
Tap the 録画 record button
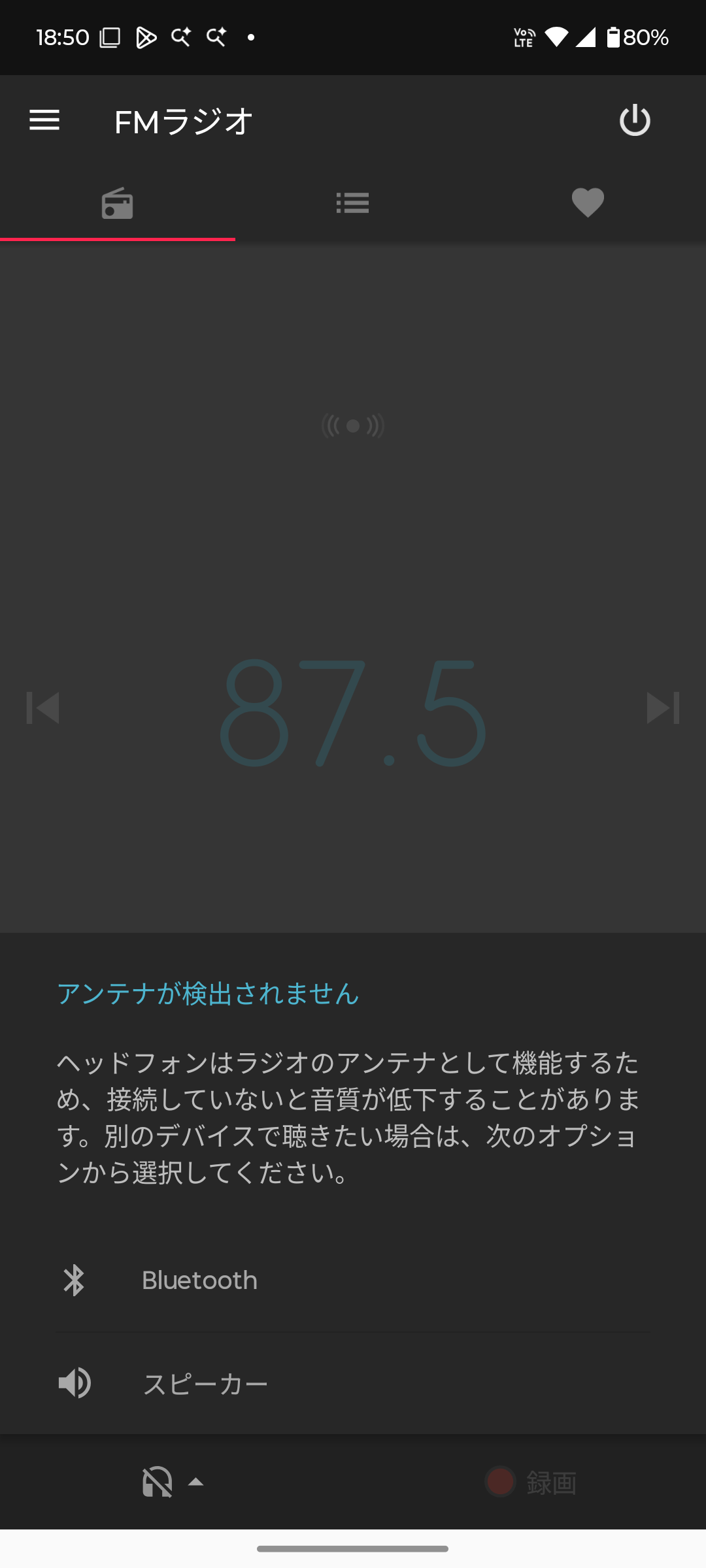pyautogui.click(x=531, y=1482)
